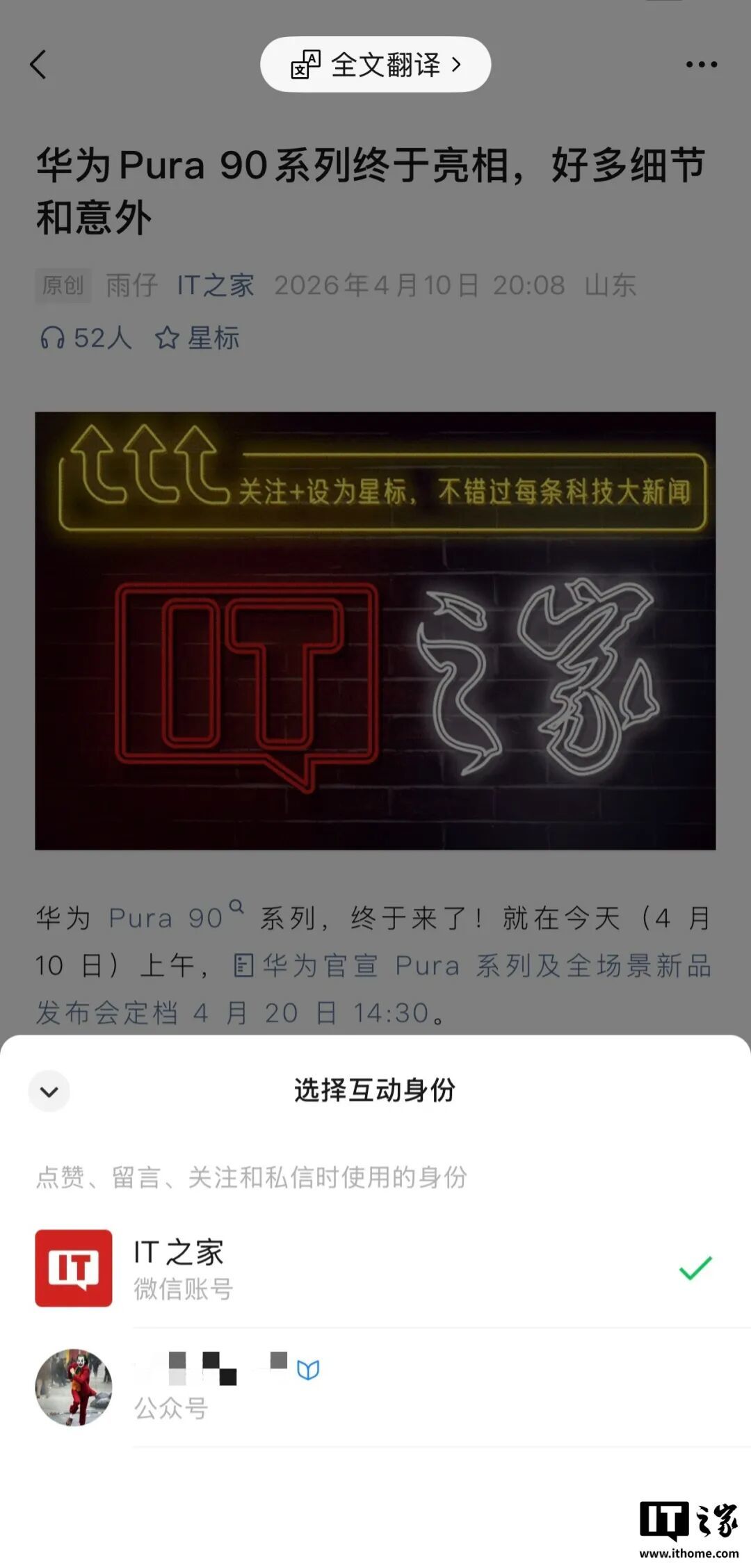Viewport: 751px width, 1568px height.
Task: Open the IT之家 account link
Action: pyautogui.click(x=215, y=285)
